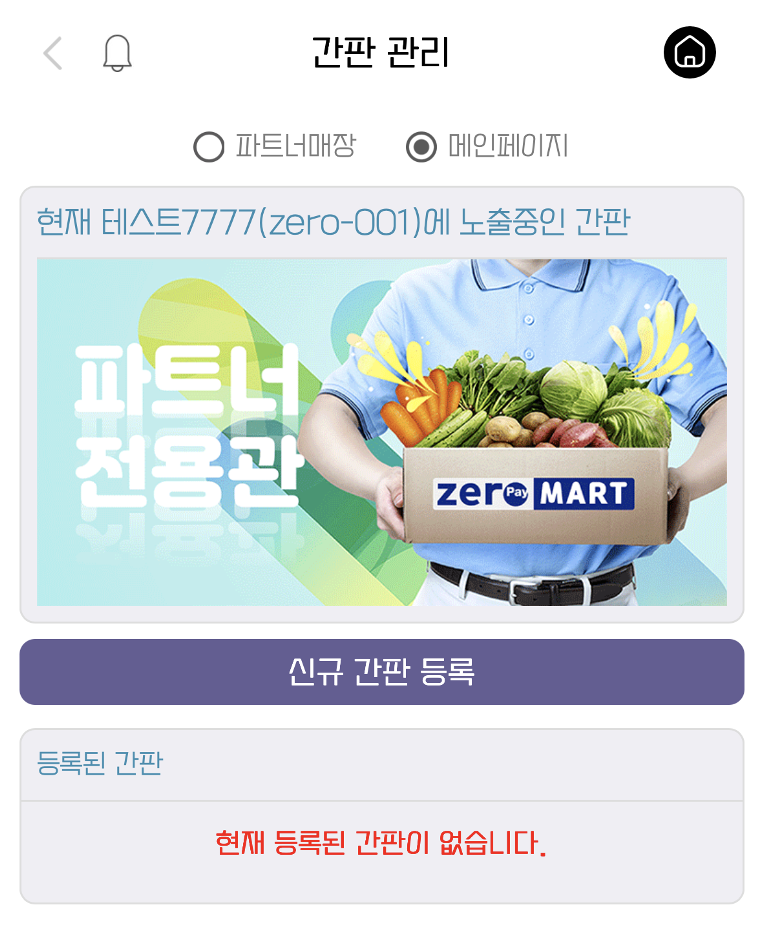
Task: Select the 메인페이지 radio option
Action: (422, 147)
